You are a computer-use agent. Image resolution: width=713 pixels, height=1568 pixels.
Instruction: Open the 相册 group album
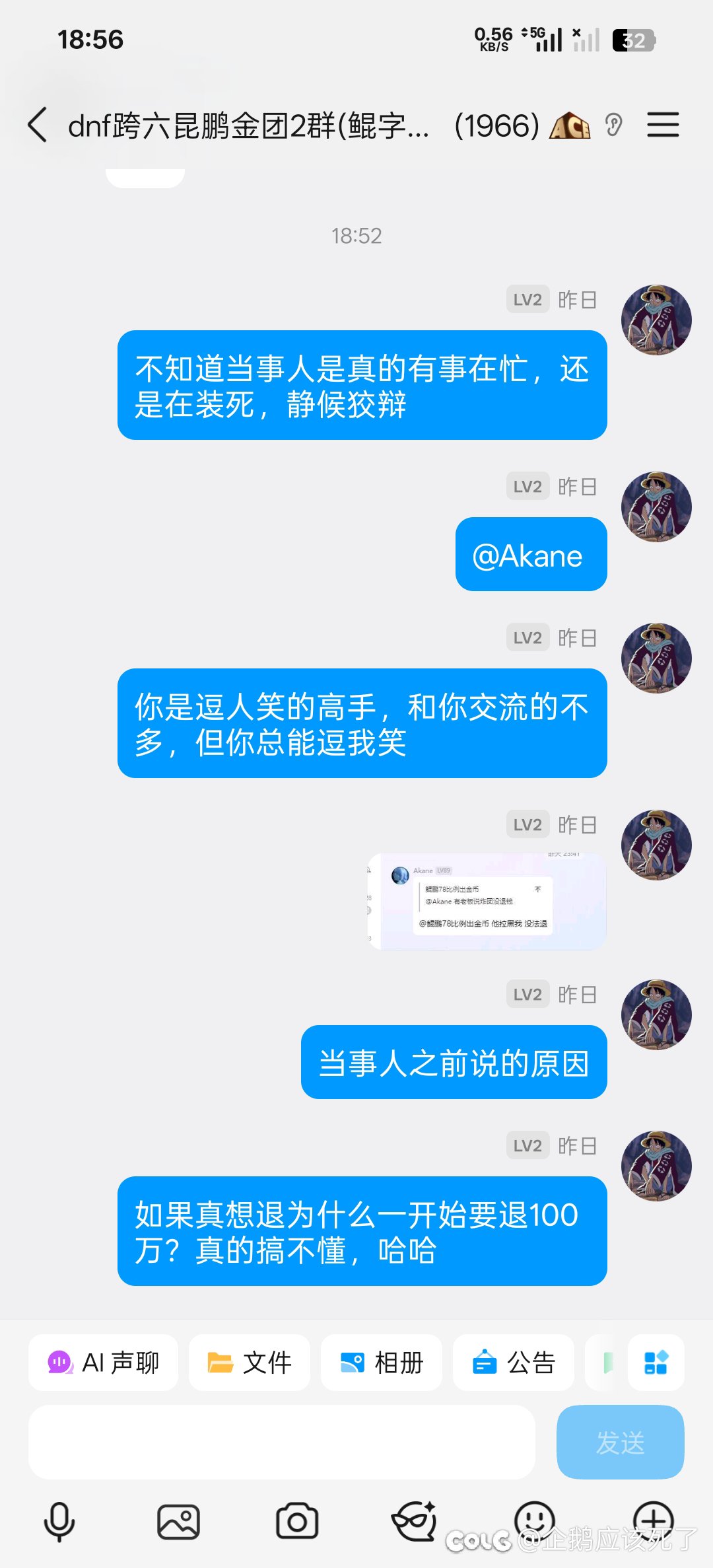click(382, 1363)
